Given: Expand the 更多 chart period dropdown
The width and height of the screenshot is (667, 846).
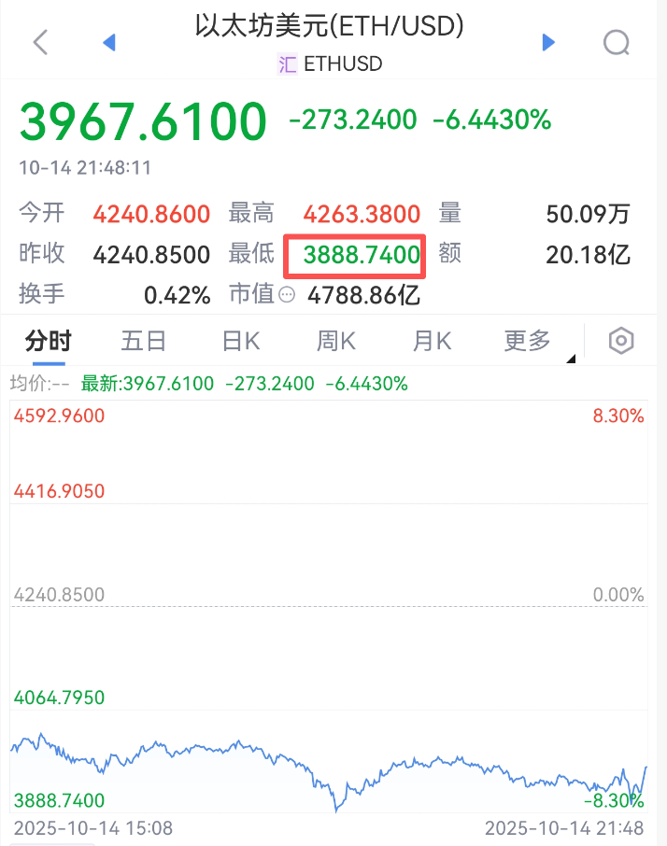Looking at the screenshot, I should [530, 341].
